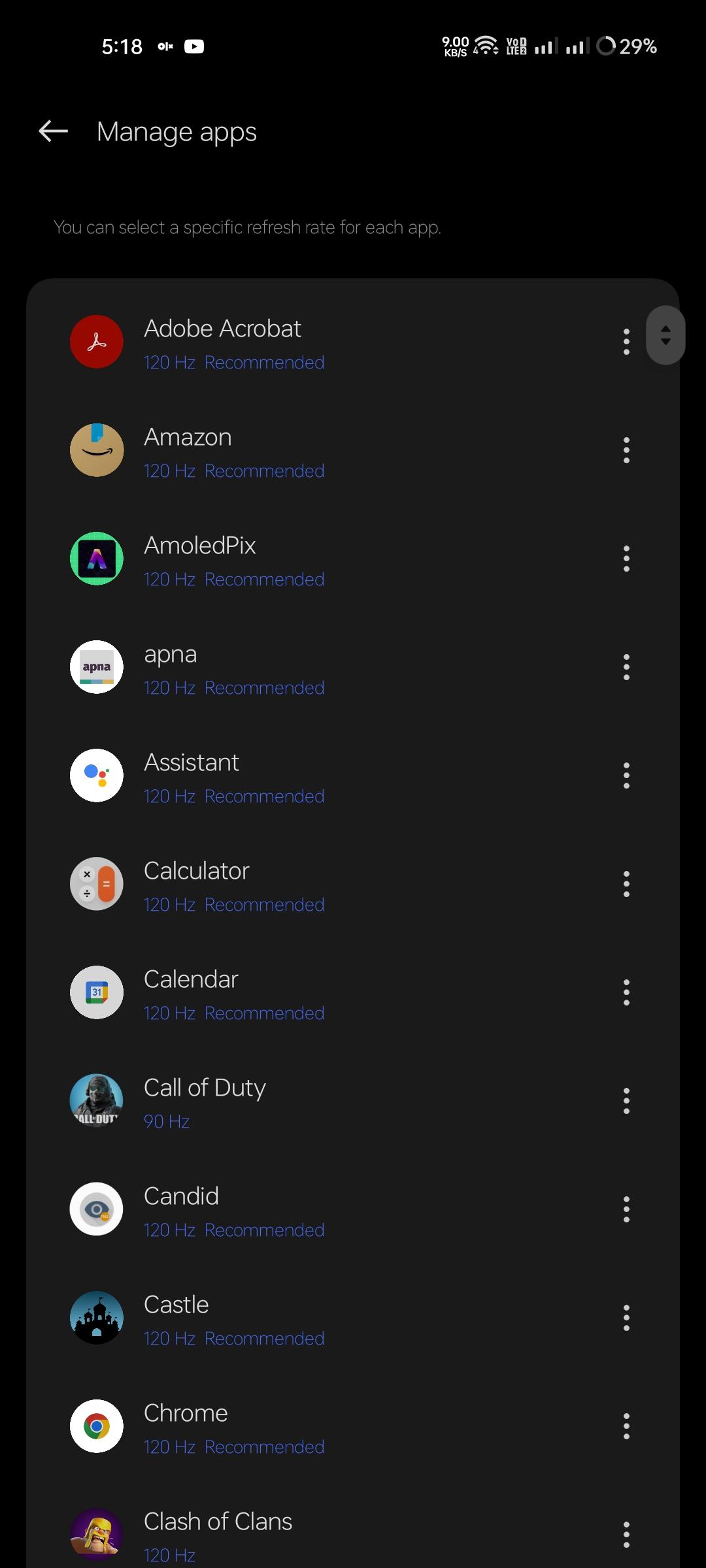Viewport: 706px width, 1568px height.
Task: Select the Amazon app icon
Action: [x=96, y=449]
